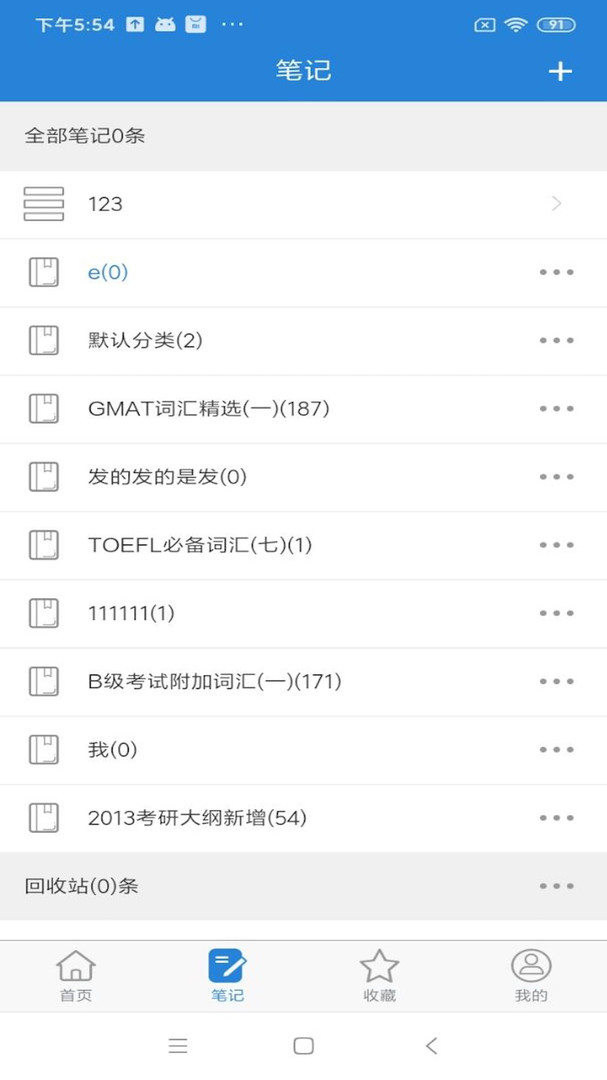Open the GMAT词汇精选(一) notebook
The image size is (607, 1080).
click(208, 408)
